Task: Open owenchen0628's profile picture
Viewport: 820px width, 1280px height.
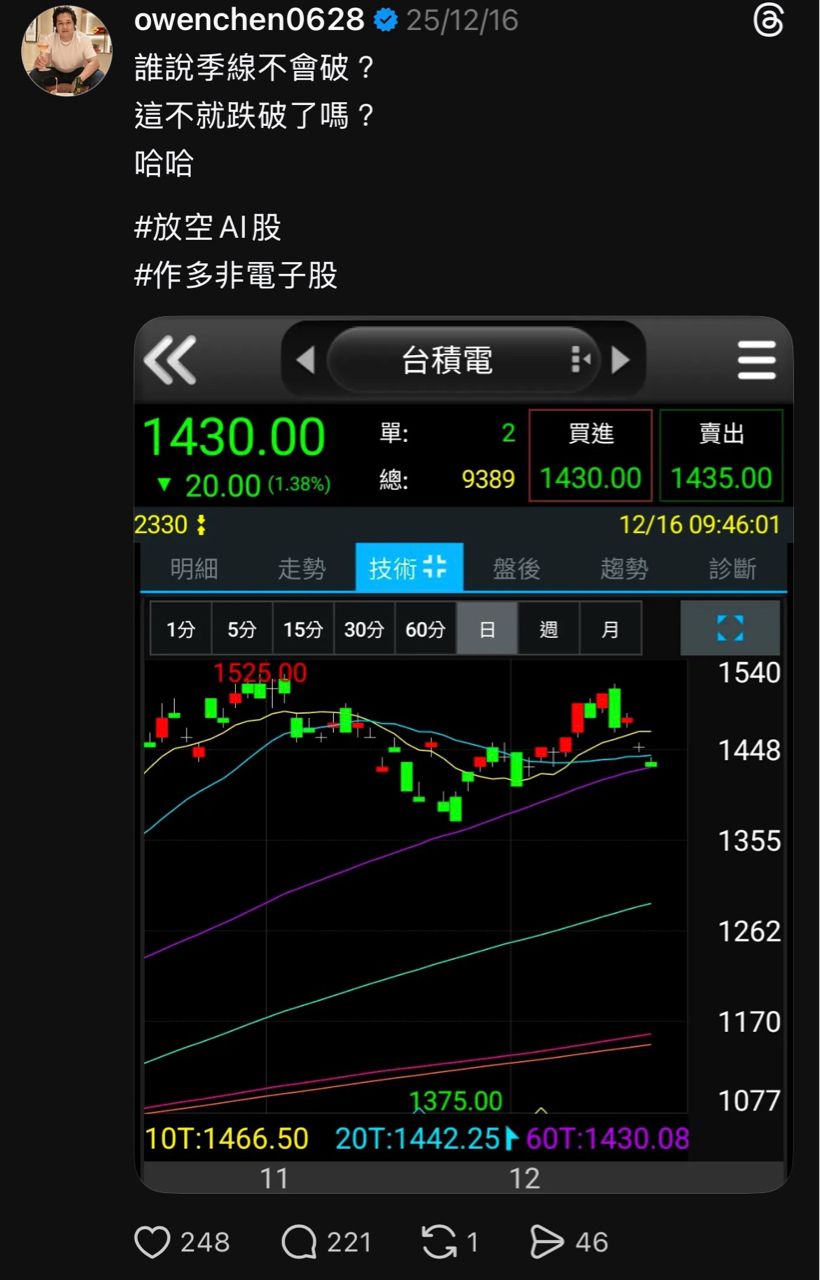Action: 67,50
